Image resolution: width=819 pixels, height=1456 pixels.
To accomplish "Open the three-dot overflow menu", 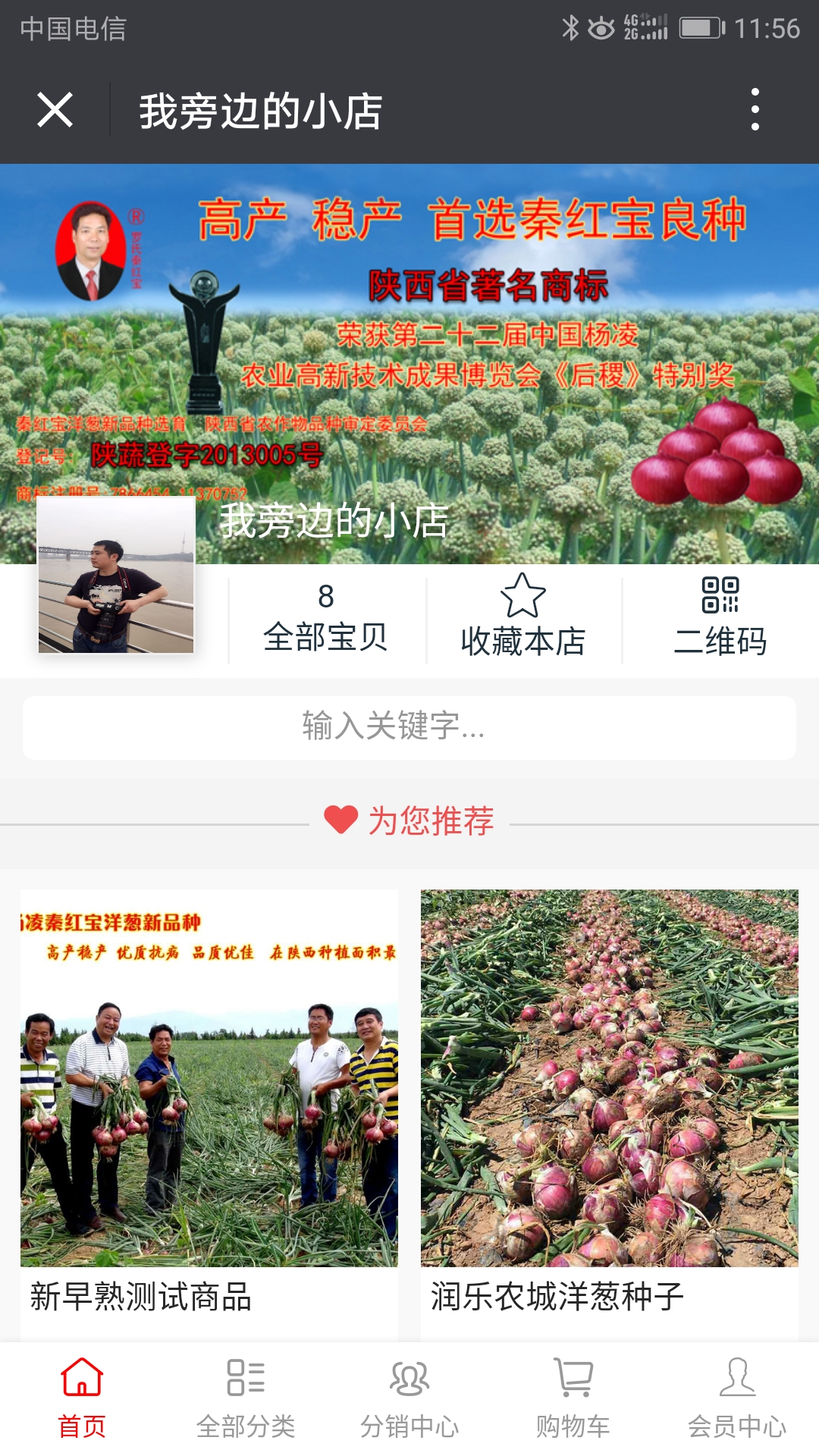I will point(755,110).
